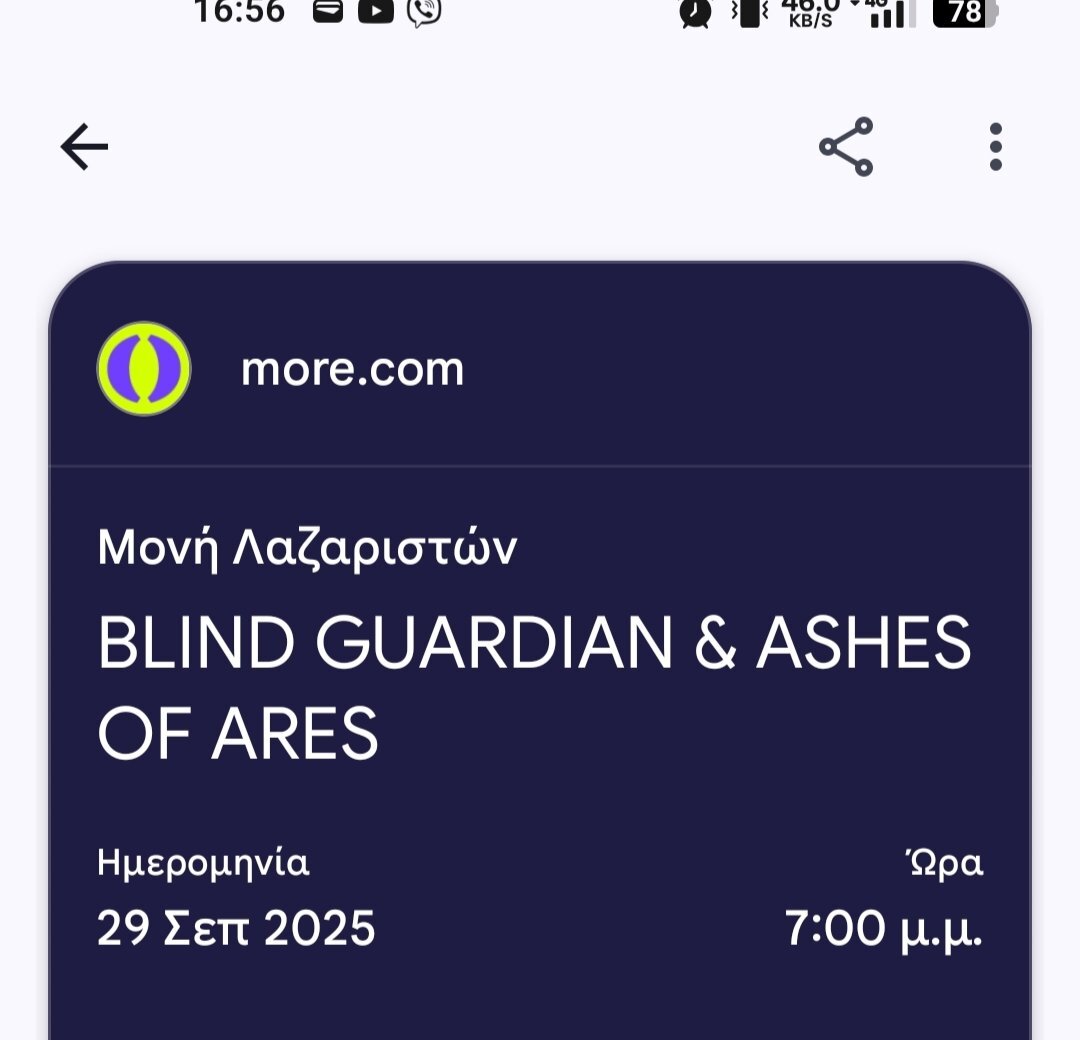This screenshot has width=1080, height=1040.
Task: Open the three-dot overflow menu
Action: (995, 147)
